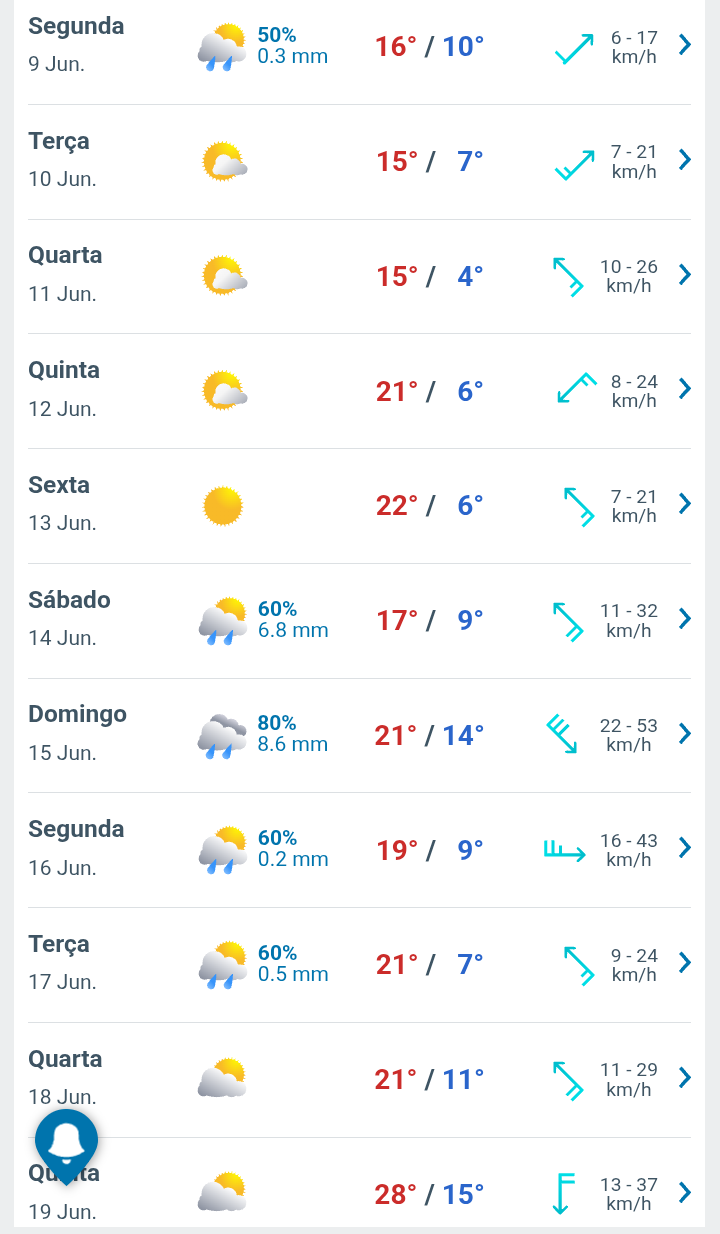Open forecast for Segunda 9 Jun.
The width and height of the screenshot is (720, 1234).
click(x=359, y=47)
